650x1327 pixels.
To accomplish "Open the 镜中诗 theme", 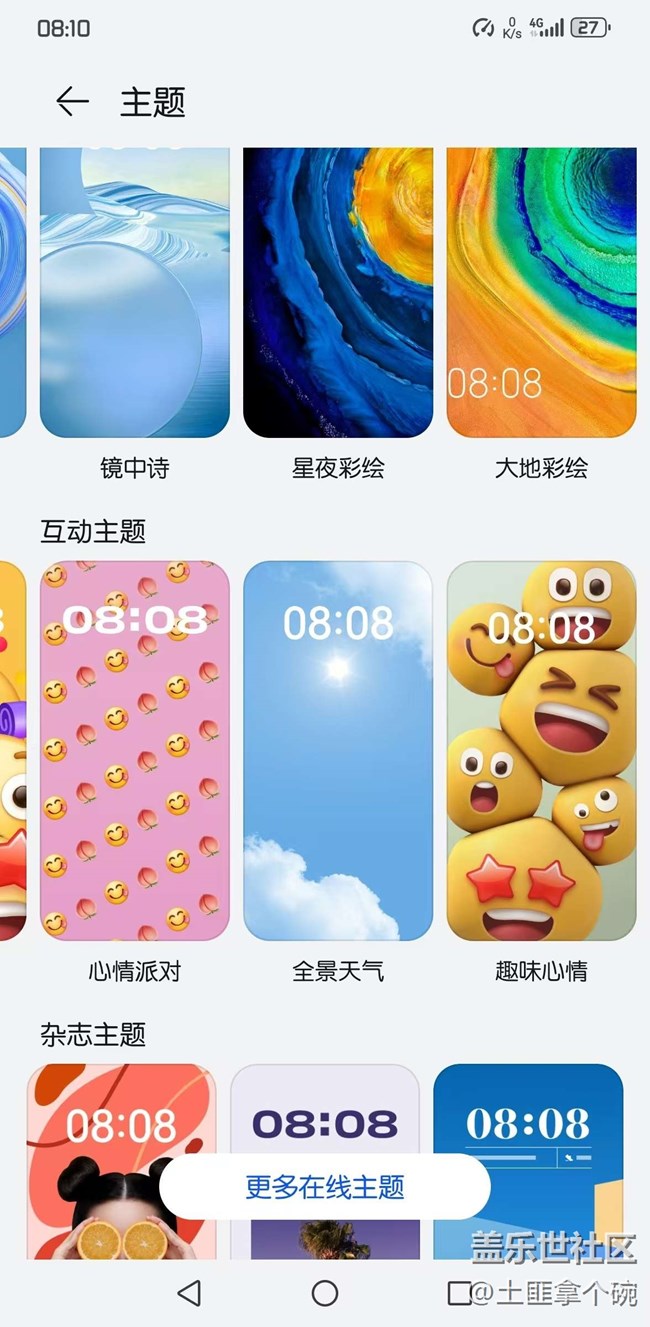I will click(x=135, y=293).
